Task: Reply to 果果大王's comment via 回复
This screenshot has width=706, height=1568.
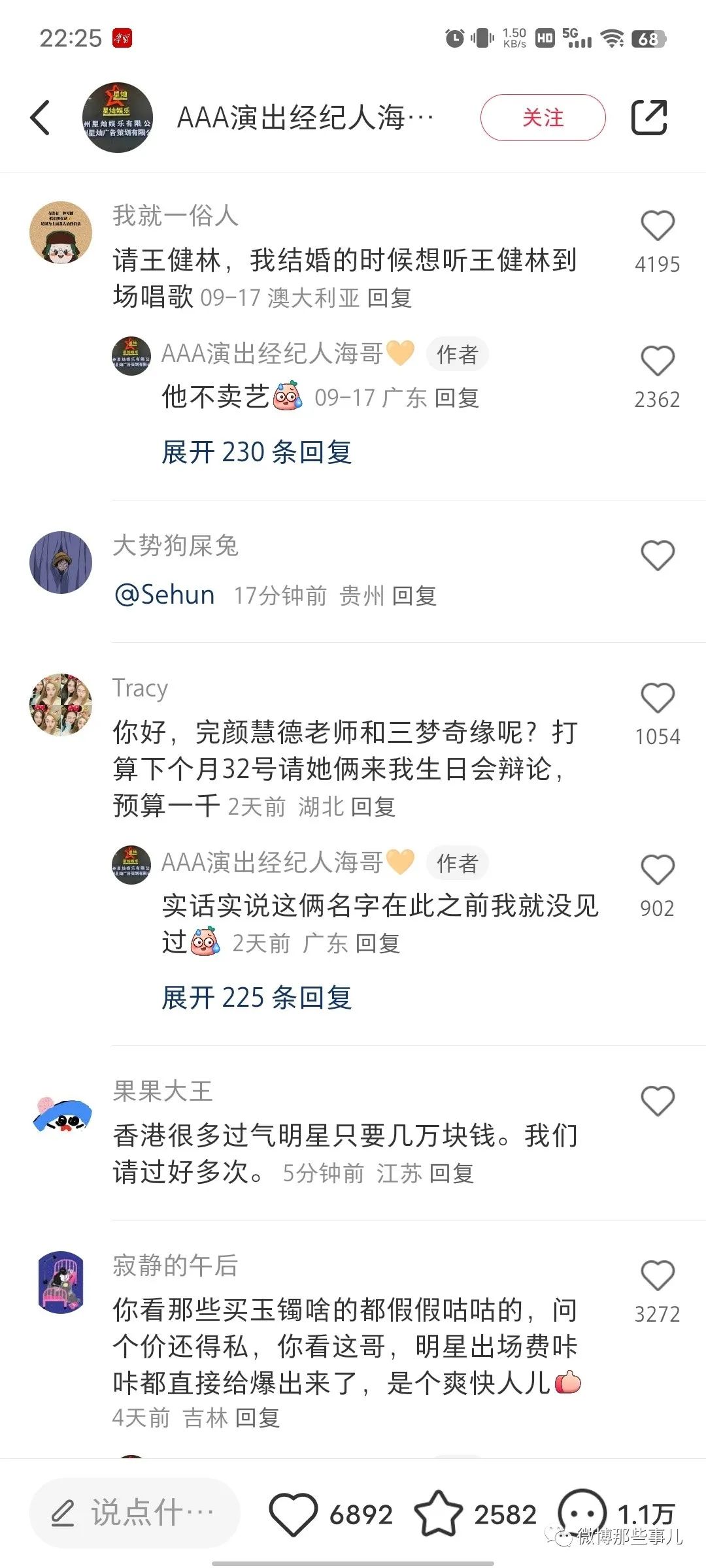Action: (452, 1174)
